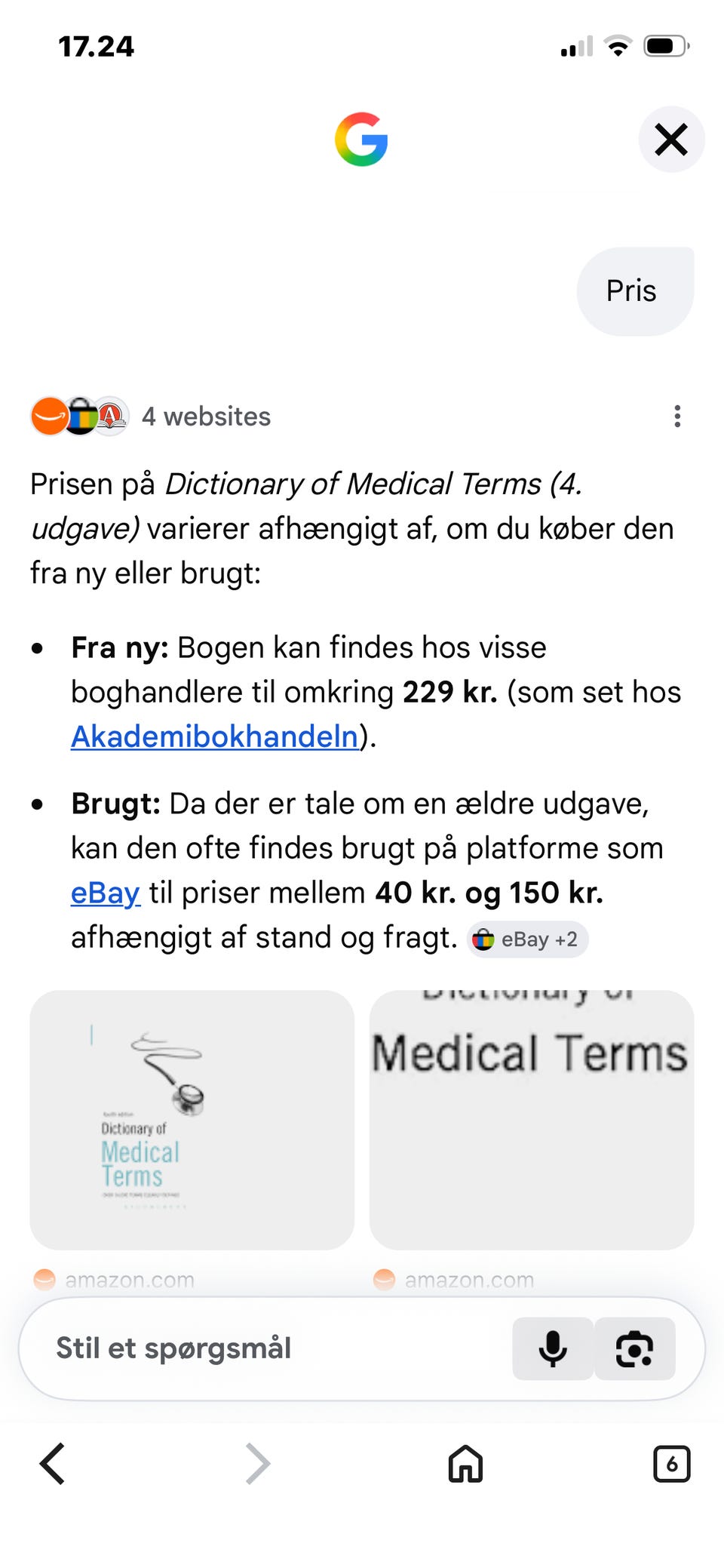Open the camera lens search
Screen dimensions: 724x1568
click(635, 1348)
